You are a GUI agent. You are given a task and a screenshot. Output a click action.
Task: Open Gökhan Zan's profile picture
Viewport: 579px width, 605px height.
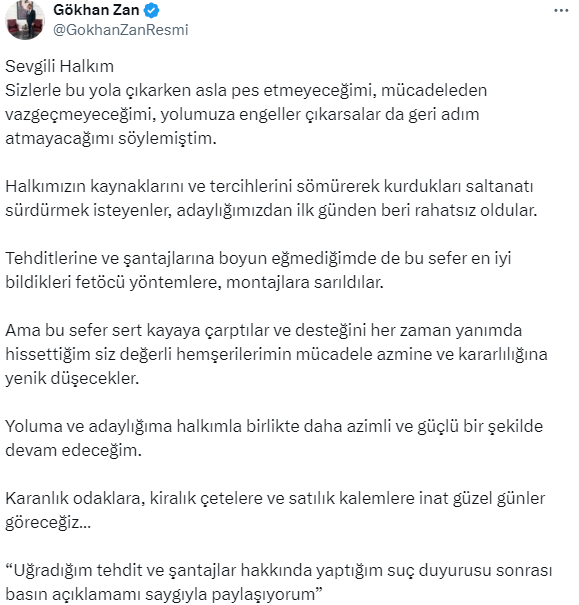25,20
